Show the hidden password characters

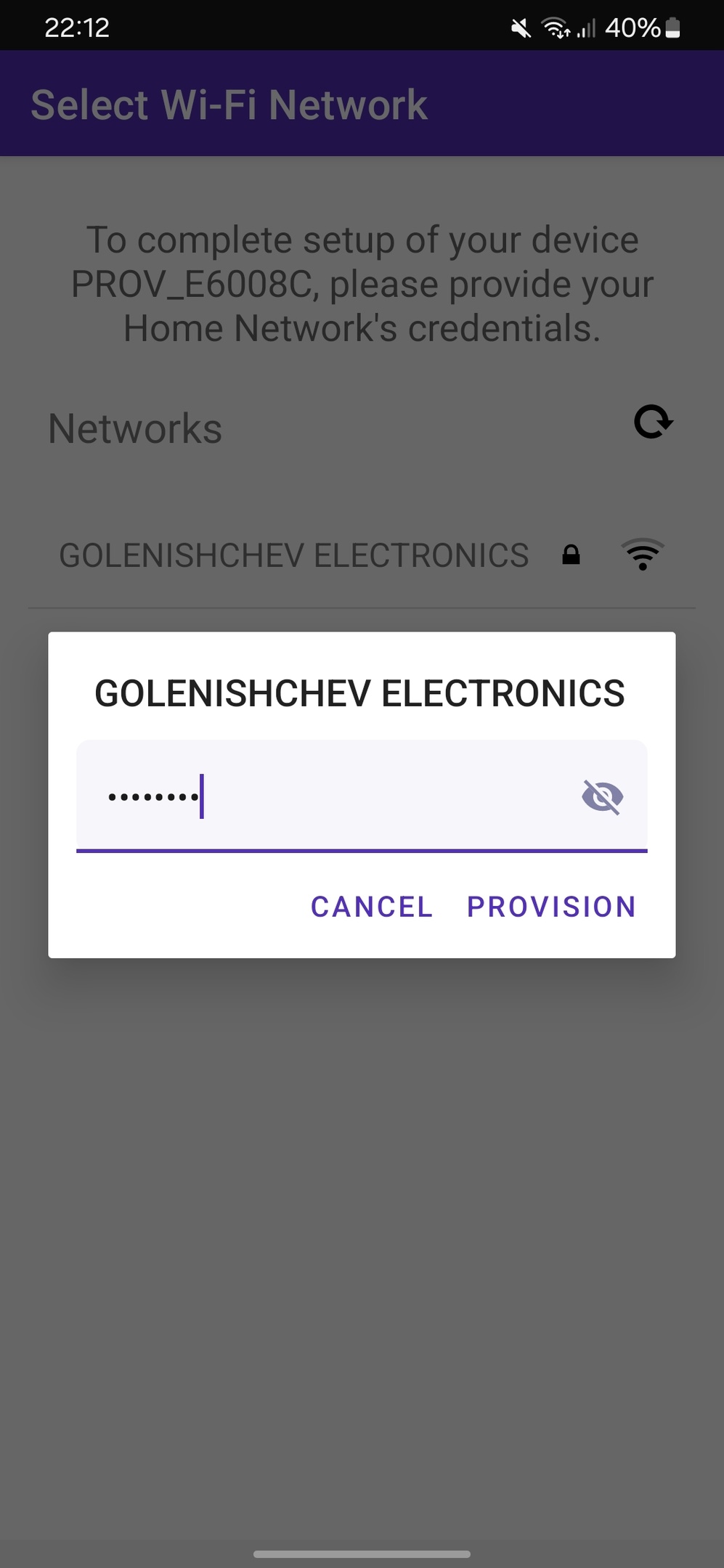602,797
